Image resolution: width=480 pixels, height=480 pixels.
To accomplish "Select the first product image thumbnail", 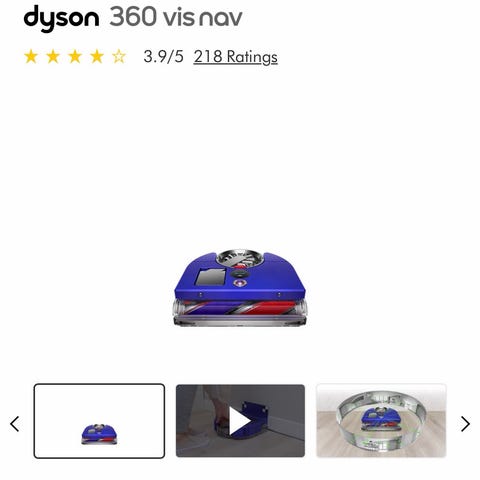I will point(99,421).
